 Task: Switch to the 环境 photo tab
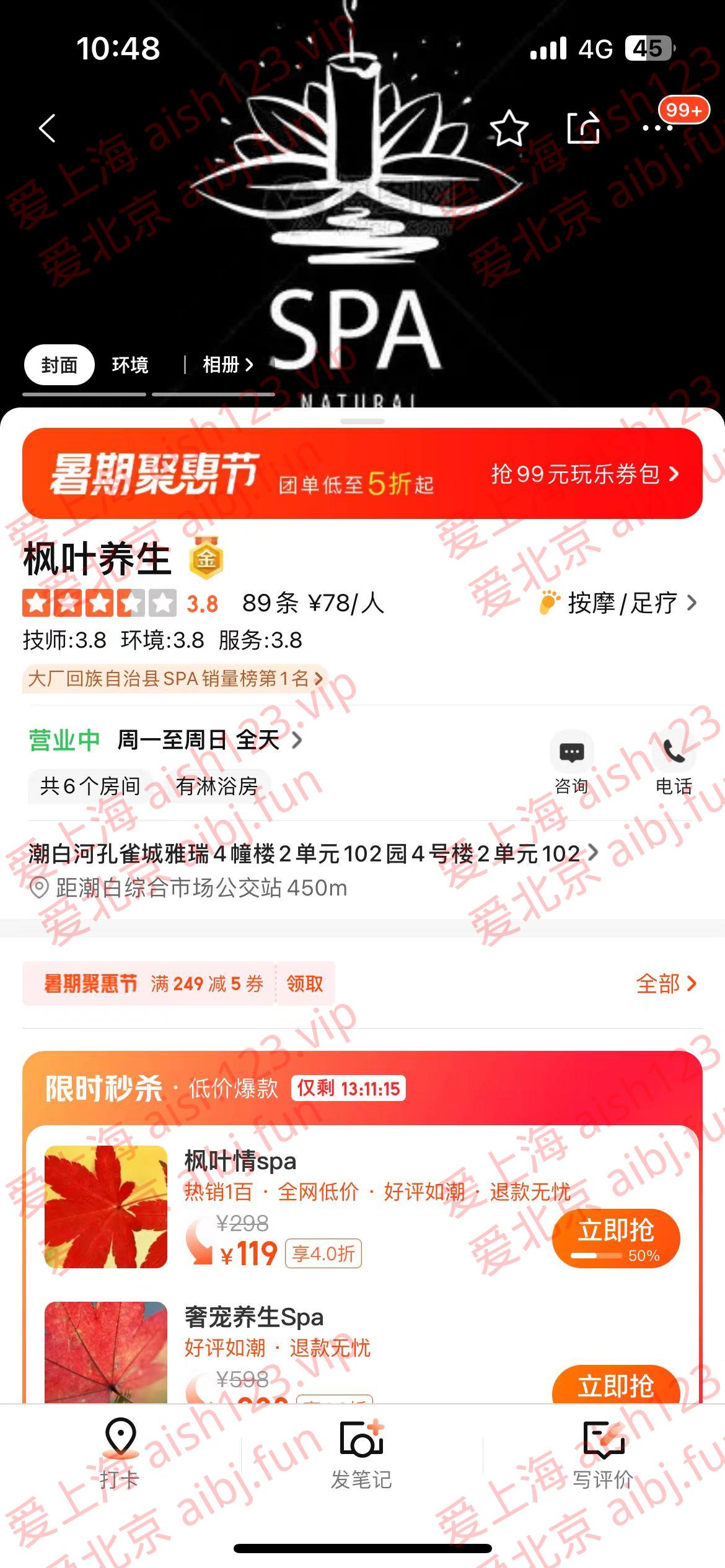point(130,365)
